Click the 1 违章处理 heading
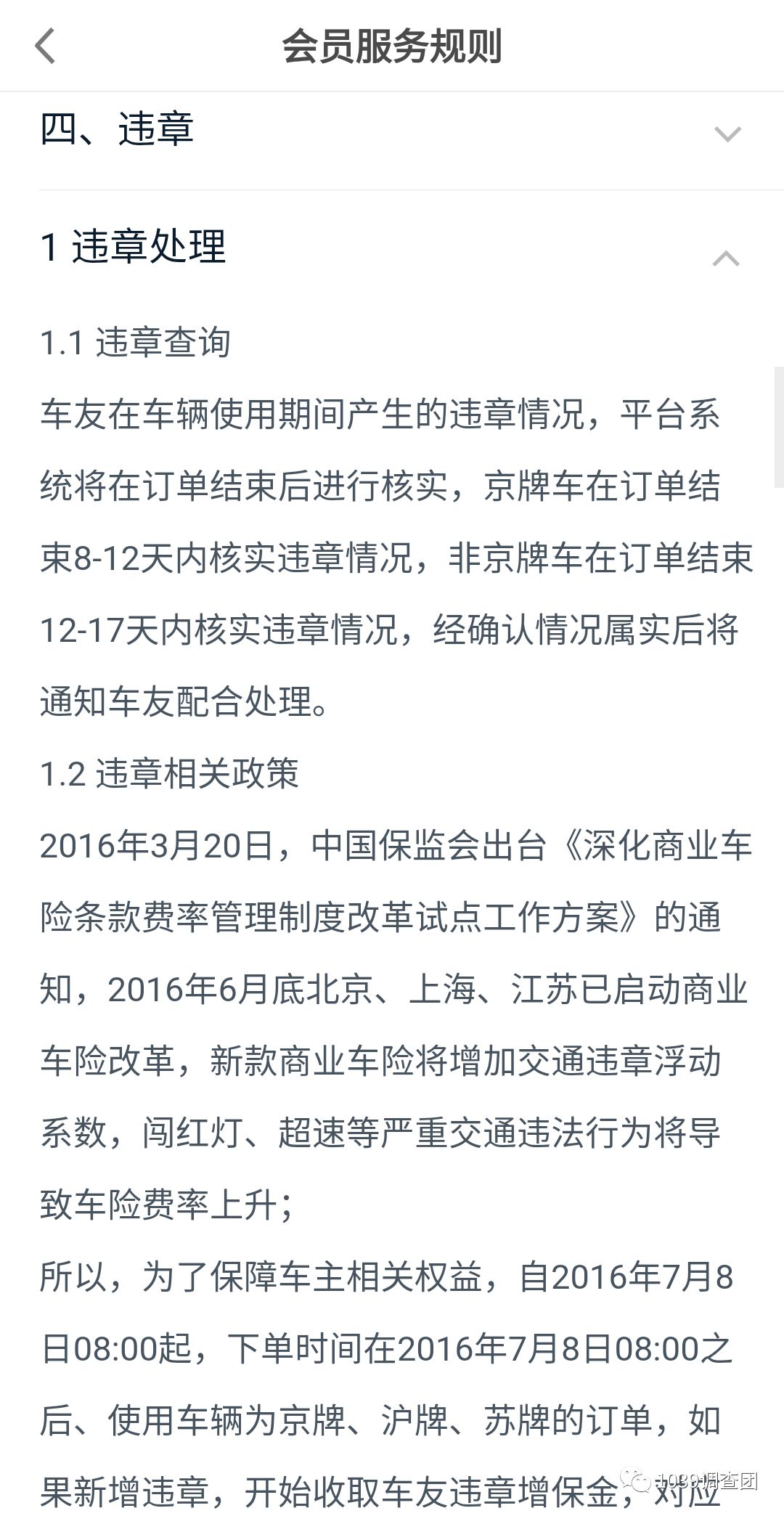This screenshot has width=784, height=1516. [134, 249]
